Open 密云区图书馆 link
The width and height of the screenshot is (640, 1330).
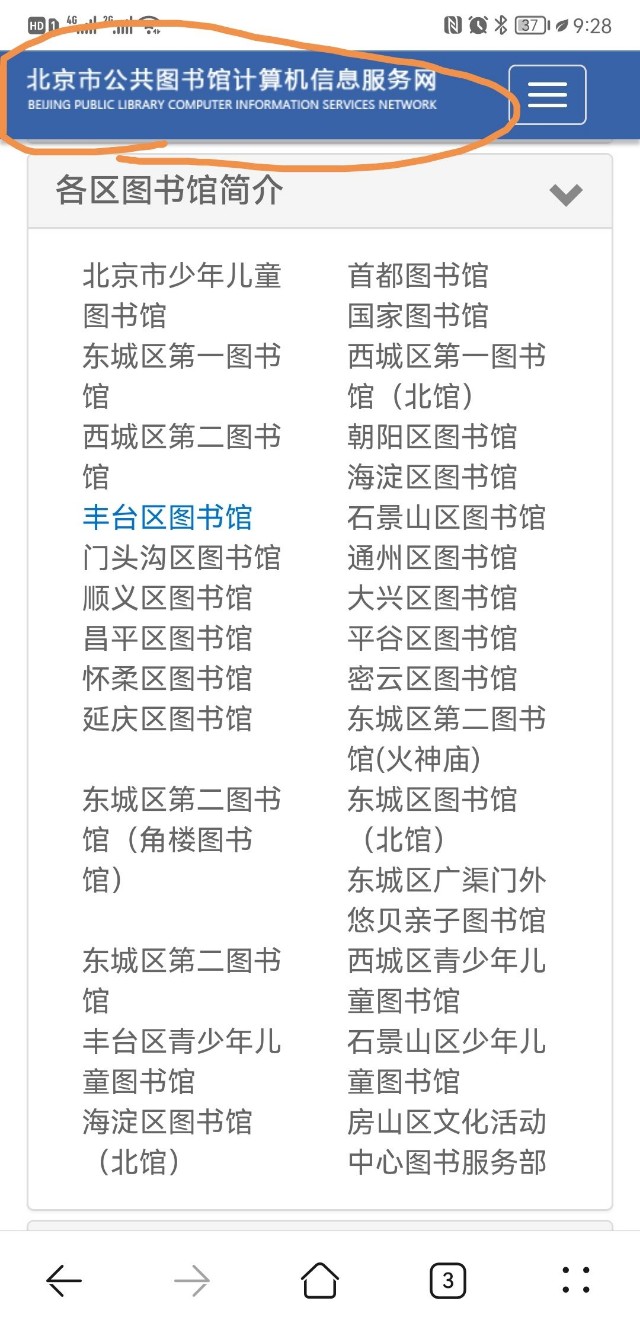432,678
